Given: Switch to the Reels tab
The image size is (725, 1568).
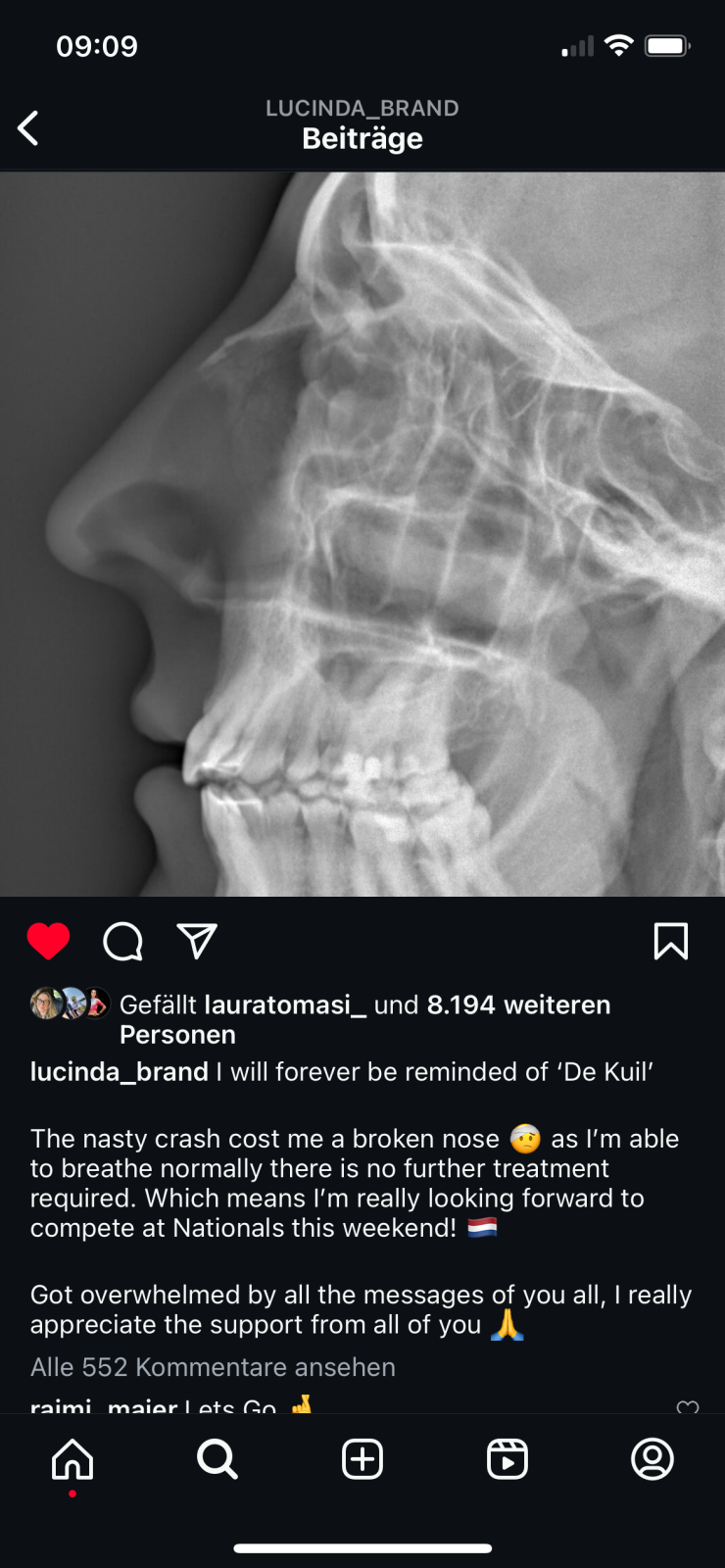Looking at the screenshot, I should tap(507, 1459).
